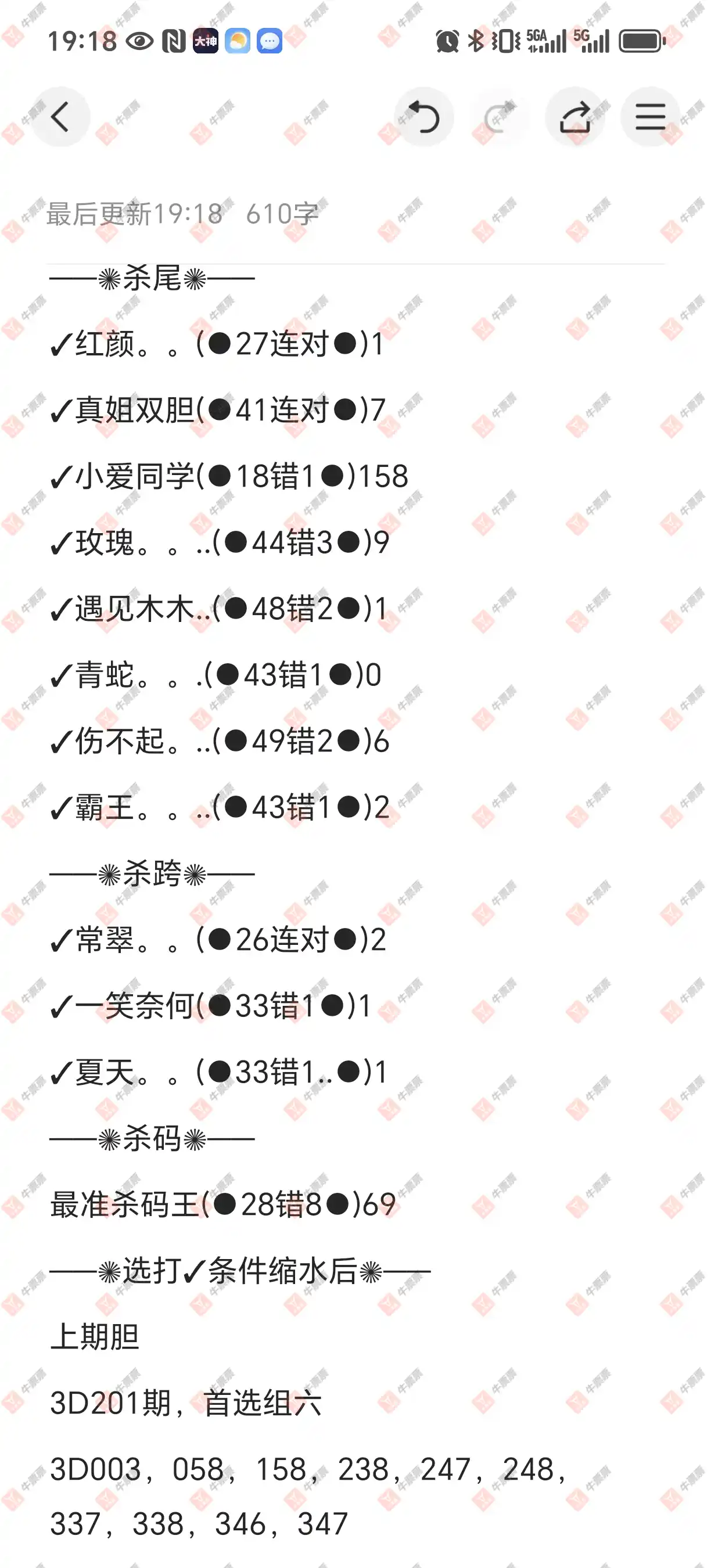Viewport: 711px width, 1568px height.
Task: Undo the last edit
Action: tap(423, 117)
